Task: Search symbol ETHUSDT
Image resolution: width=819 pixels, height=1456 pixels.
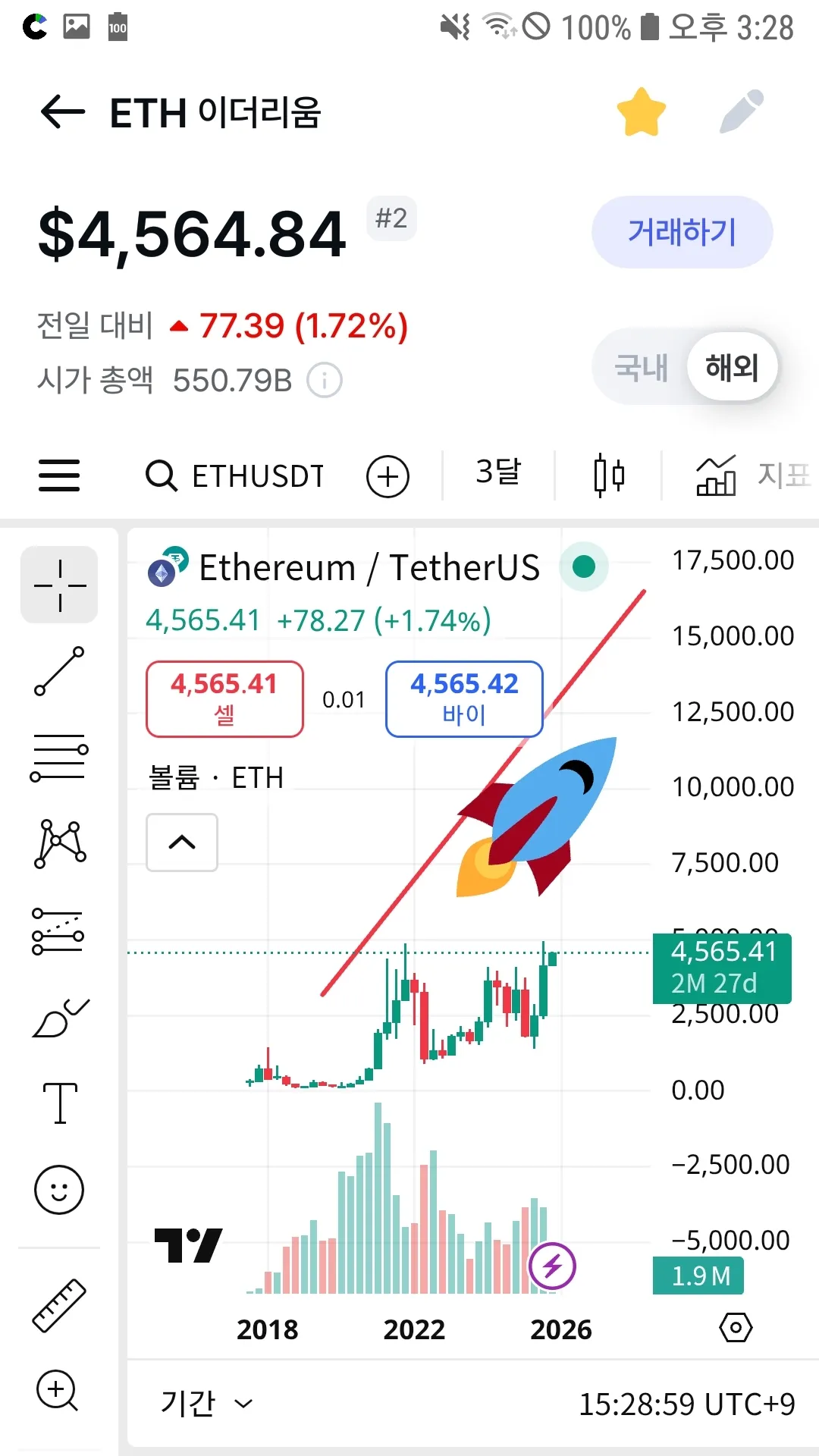Action: pos(235,476)
